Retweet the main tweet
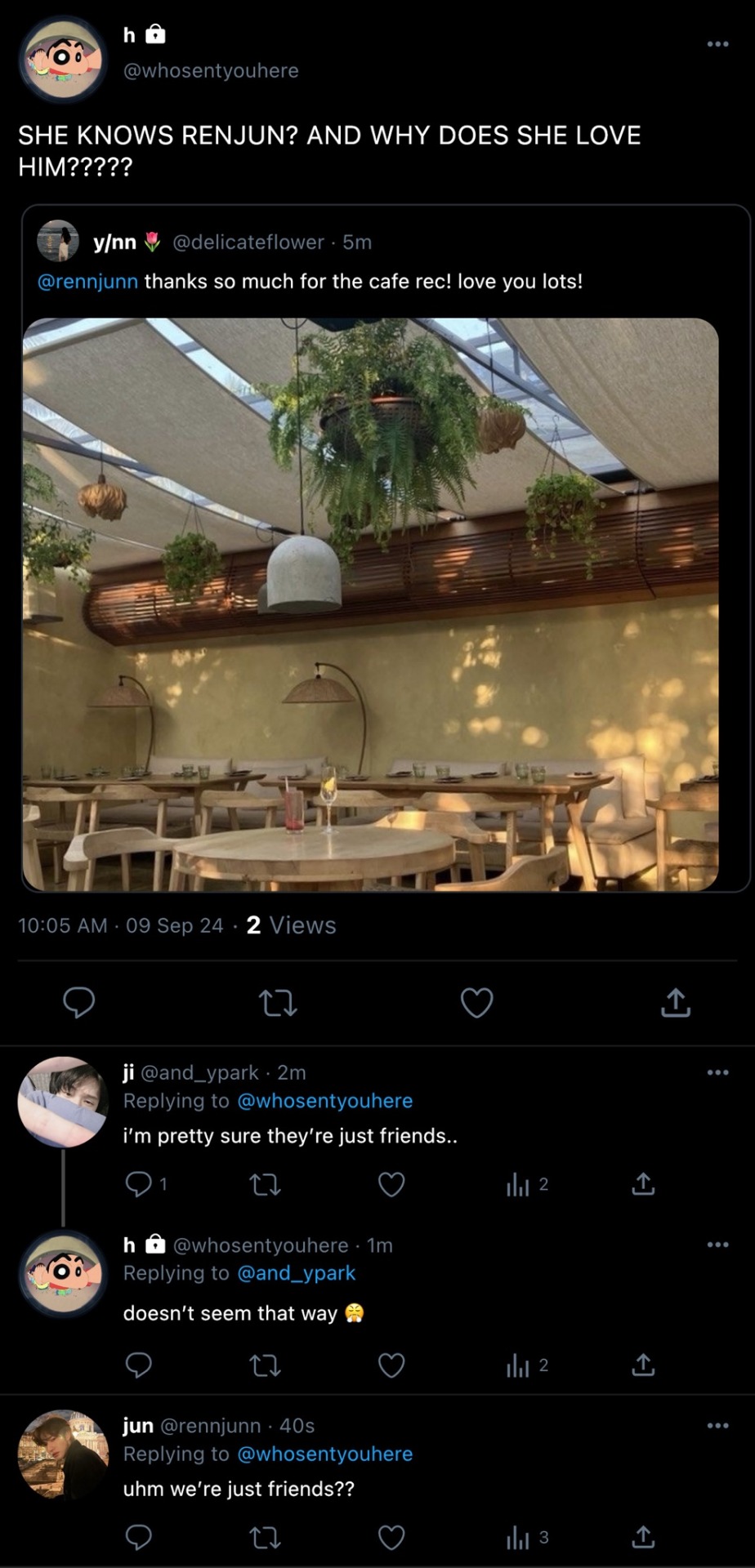Image resolution: width=755 pixels, height=1568 pixels. point(278,1002)
